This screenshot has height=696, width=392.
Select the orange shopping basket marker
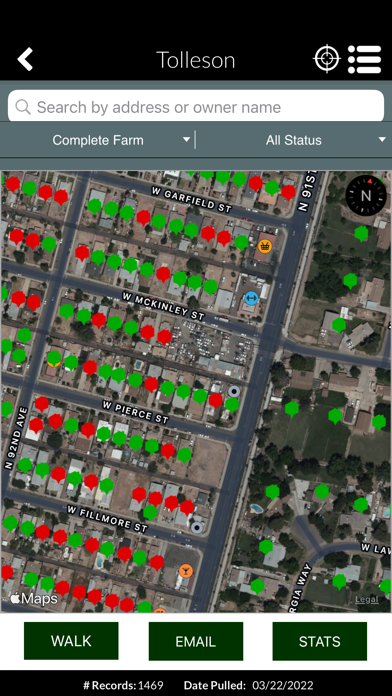pyautogui.click(x=265, y=245)
